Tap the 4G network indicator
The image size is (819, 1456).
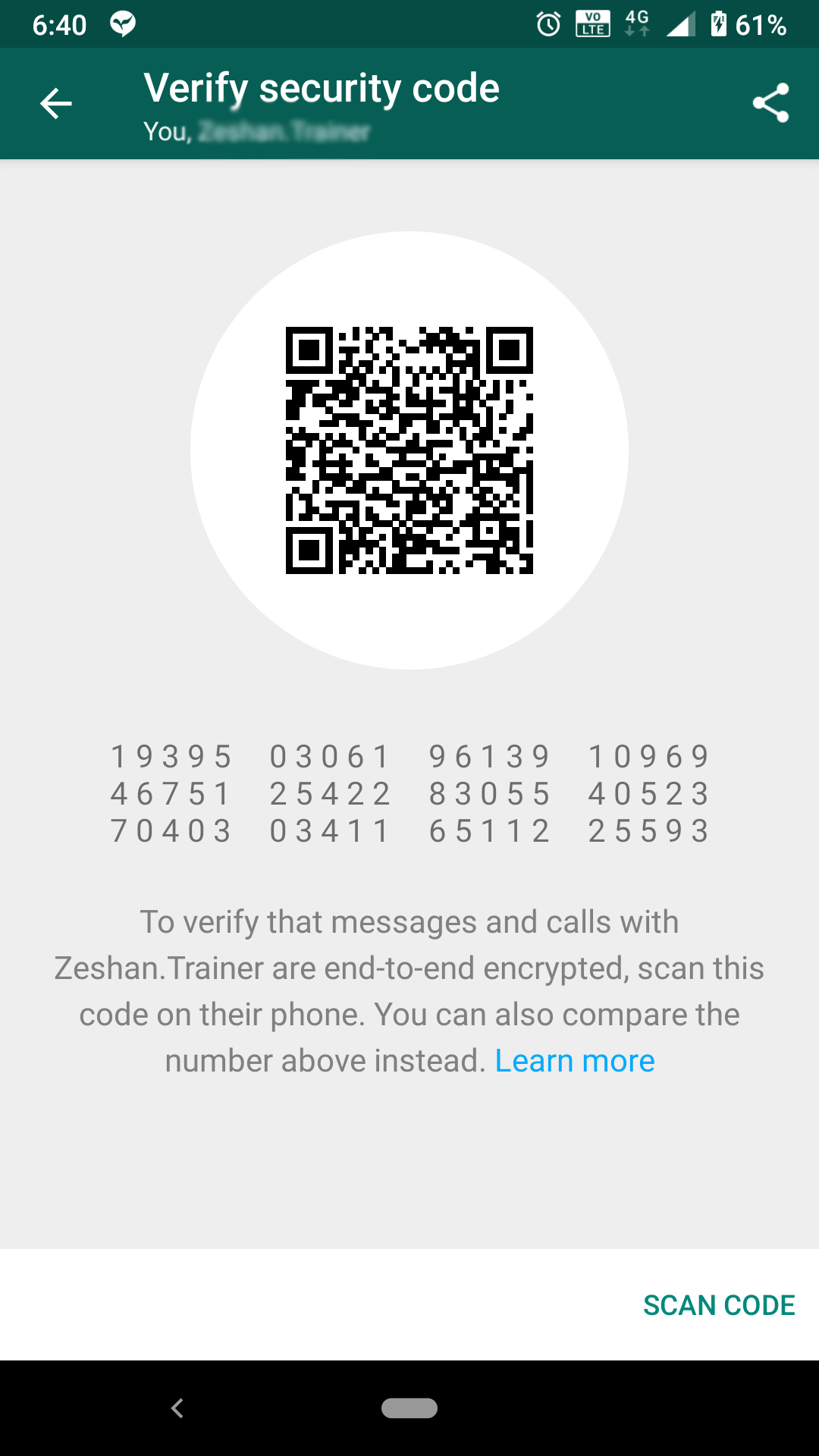pyautogui.click(x=634, y=23)
